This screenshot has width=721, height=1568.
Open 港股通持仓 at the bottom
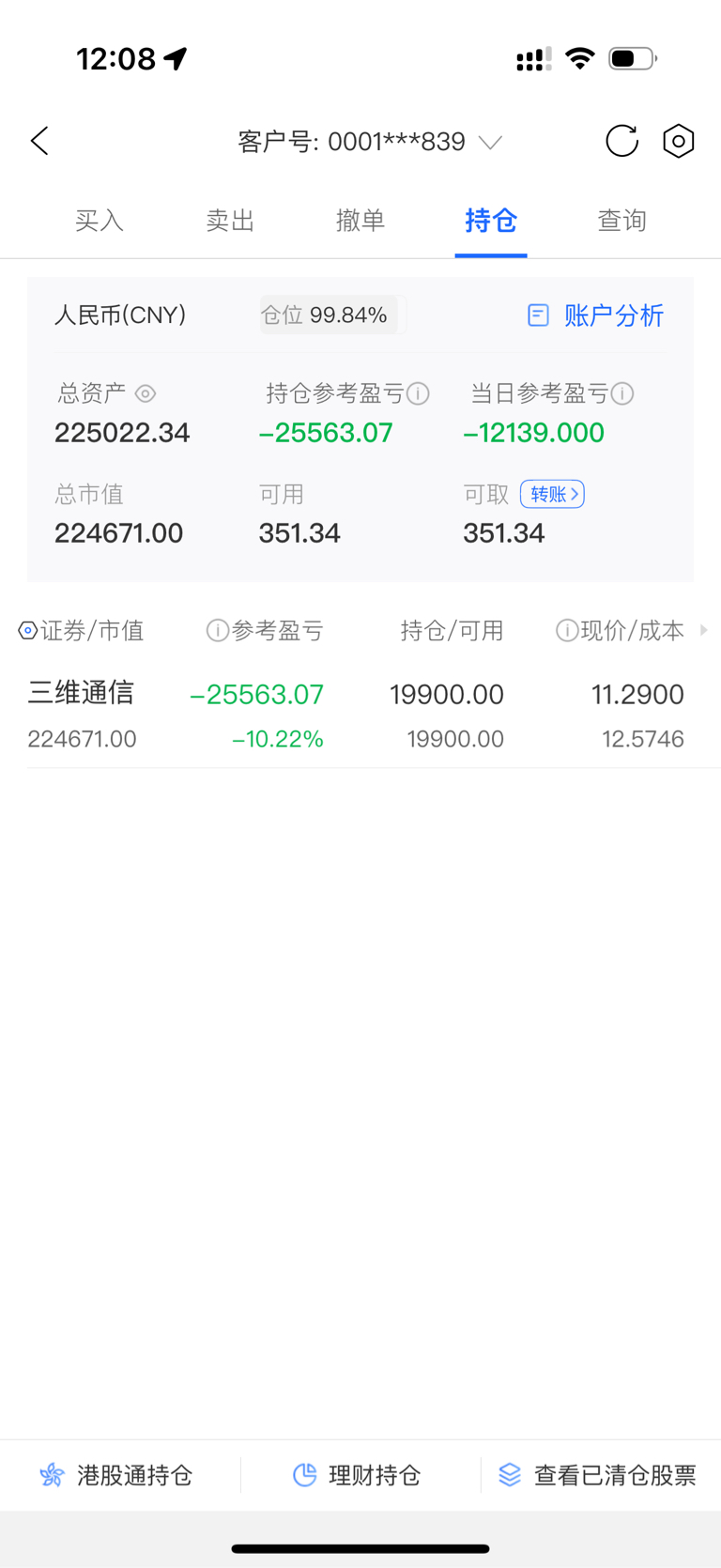coord(116,1475)
